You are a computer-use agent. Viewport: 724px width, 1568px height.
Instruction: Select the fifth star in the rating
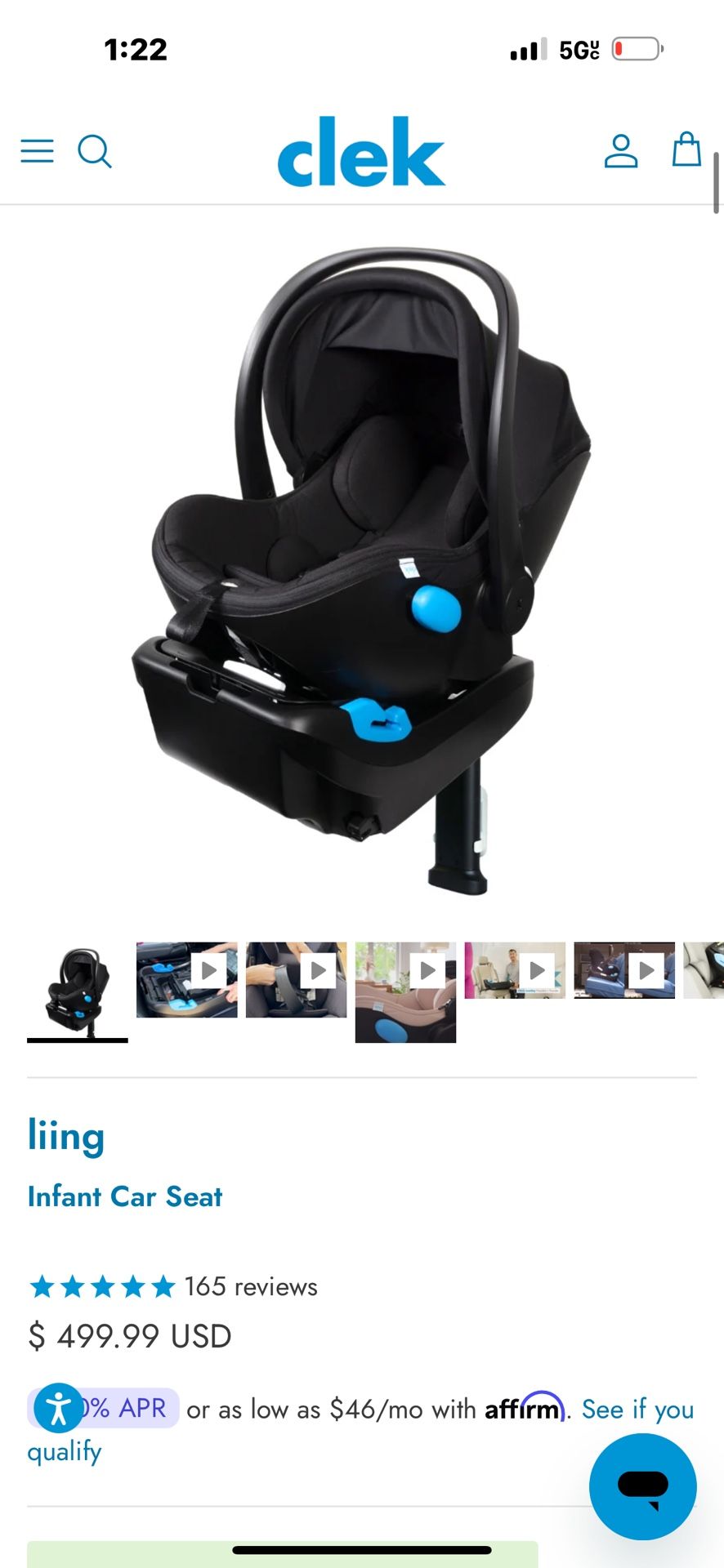click(160, 1283)
